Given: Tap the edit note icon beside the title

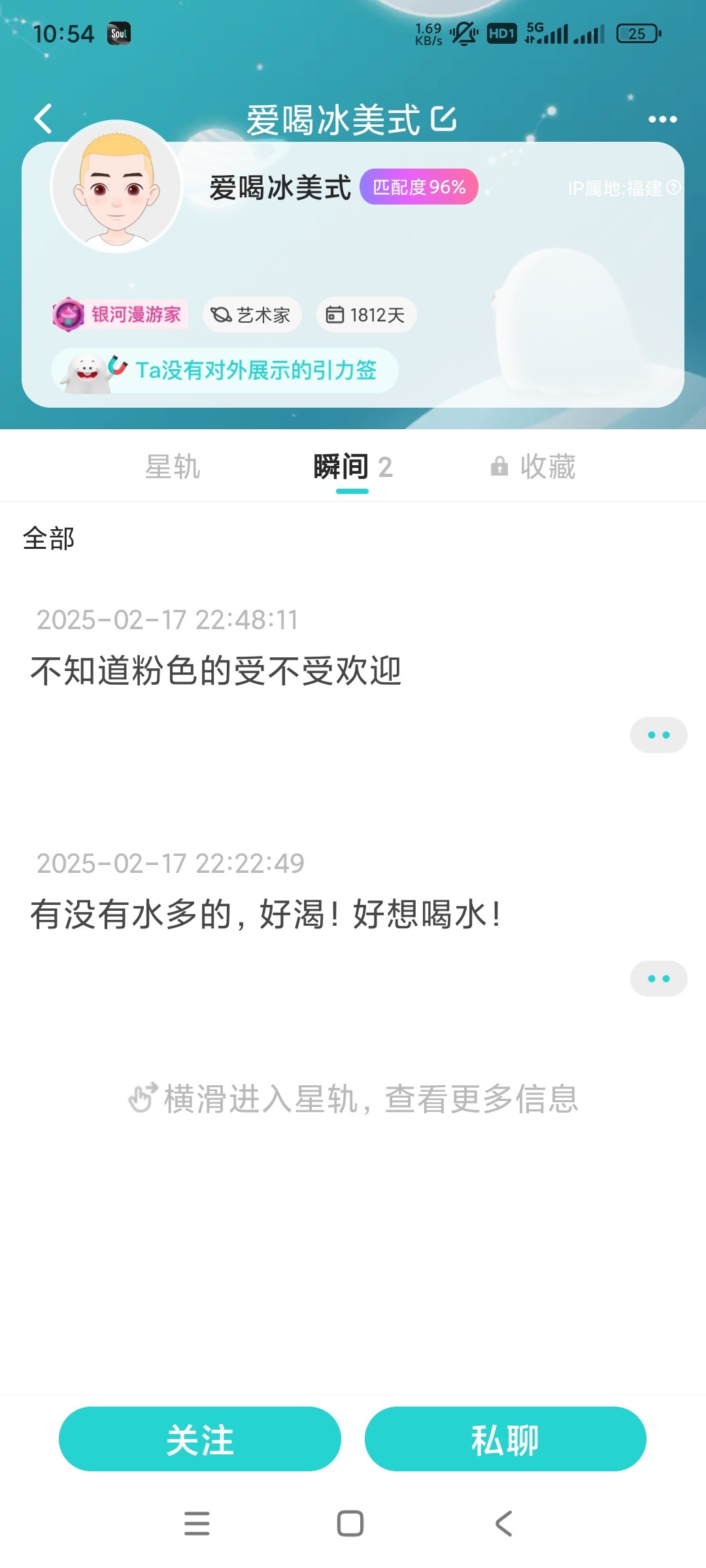Looking at the screenshot, I should click(443, 119).
